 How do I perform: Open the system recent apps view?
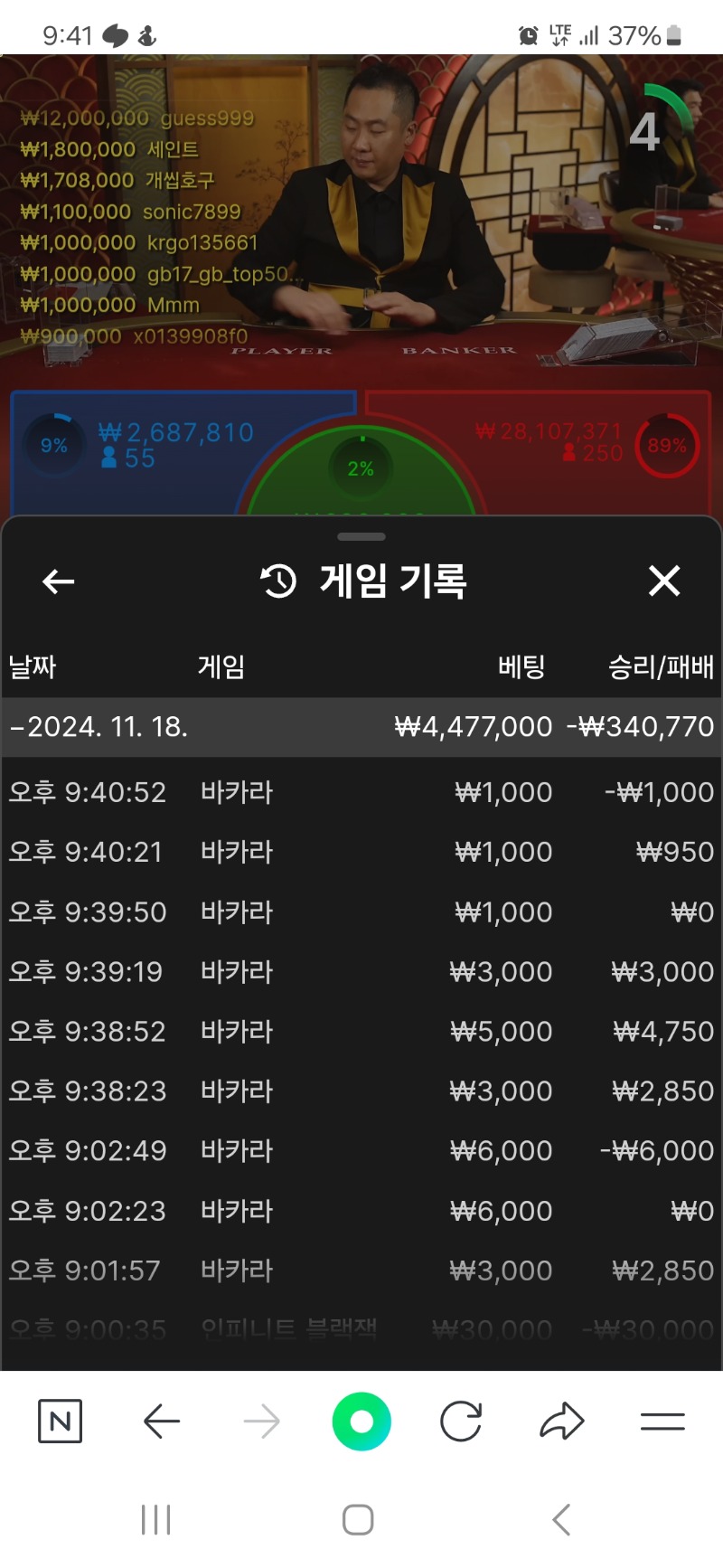tap(155, 1519)
